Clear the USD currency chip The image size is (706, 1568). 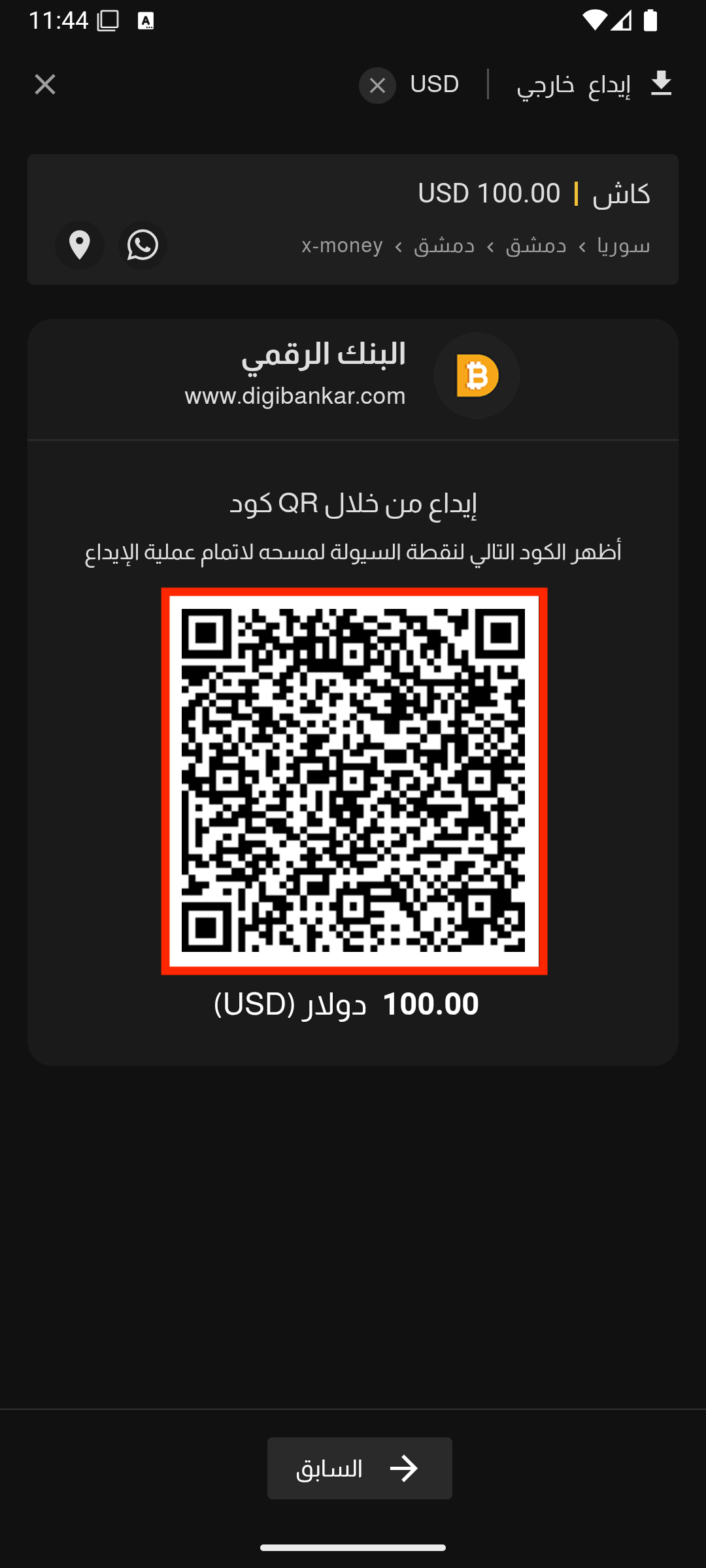coord(377,86)
